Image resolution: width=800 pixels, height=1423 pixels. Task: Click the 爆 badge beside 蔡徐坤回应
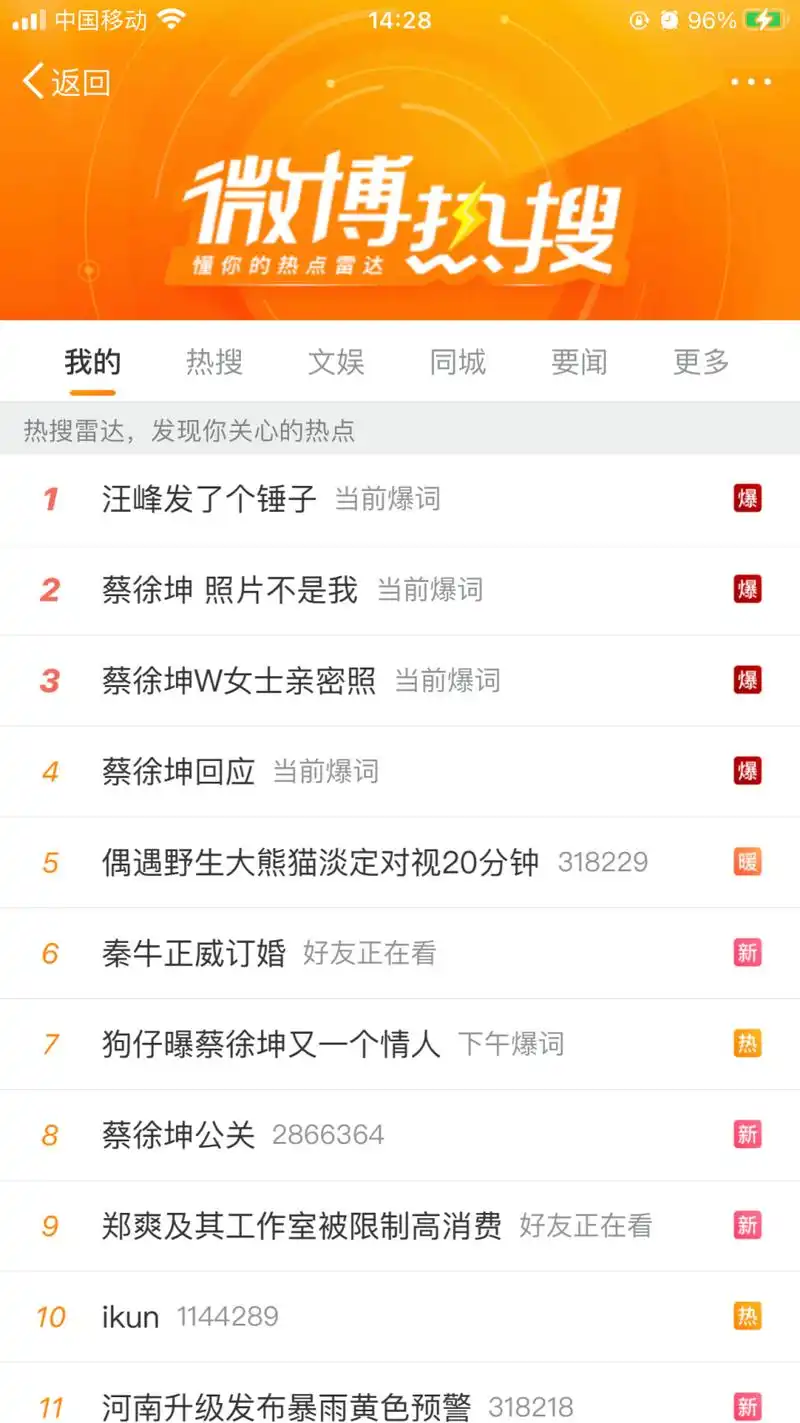coord(748,771)
